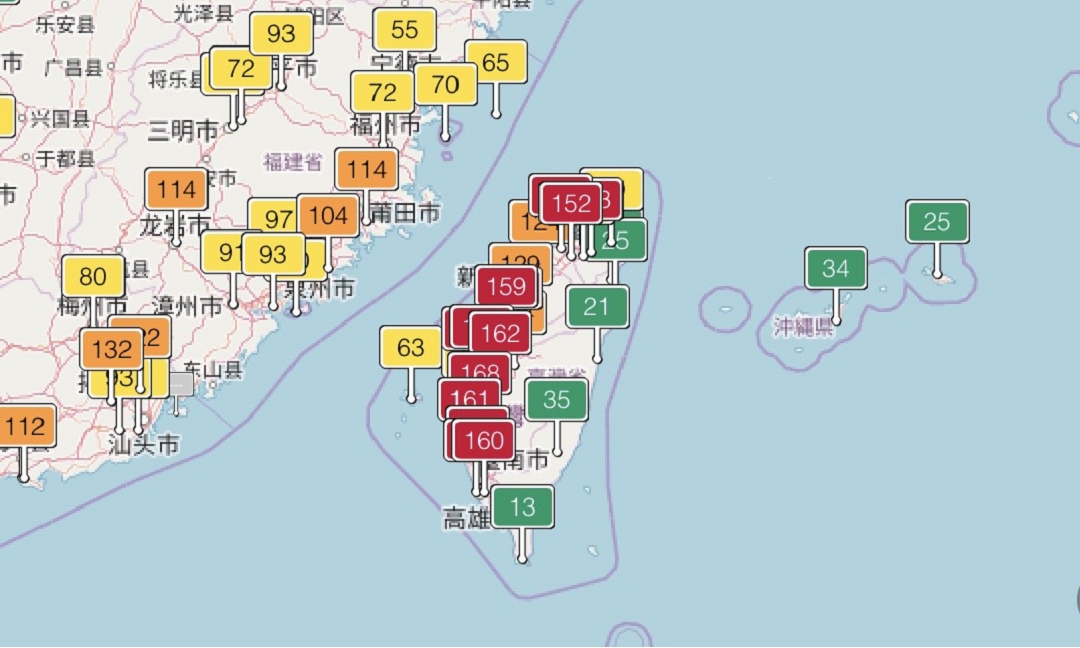View details of the red 160 marker
Image resolution: width=1080 pixels, height=648 pixels.
click(x=485, y=440)
